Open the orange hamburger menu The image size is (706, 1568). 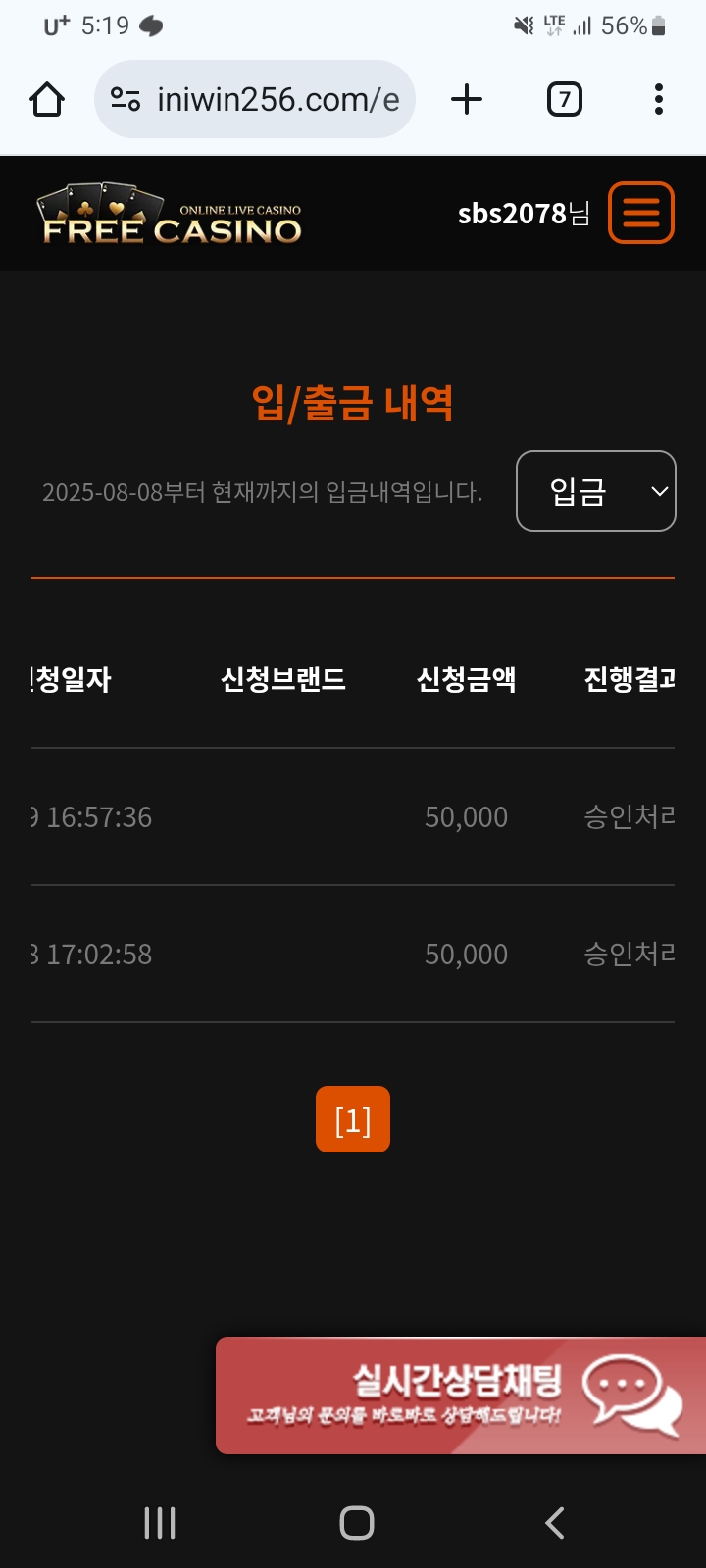pyautogui.click(x=641, y=213)
